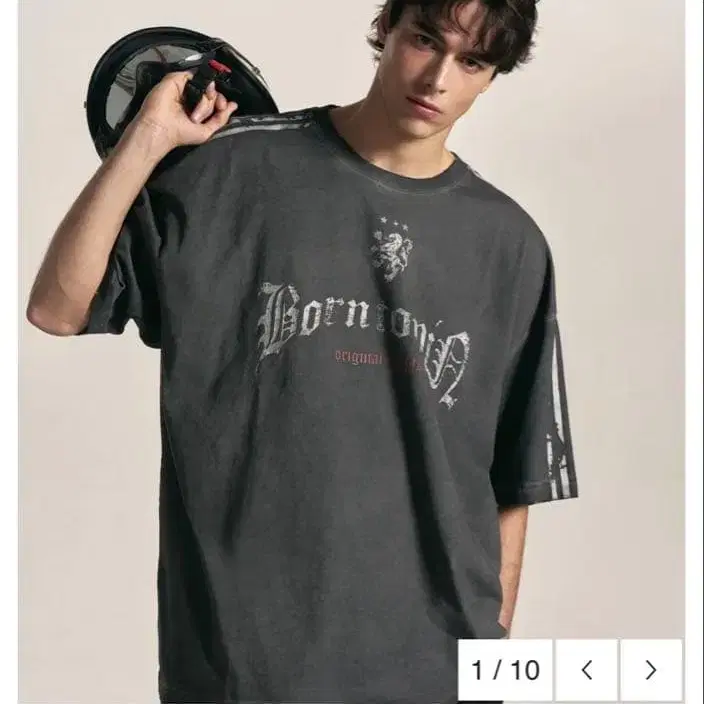
Task: Open the t-shirt product photo
Action: [x=352, y=352]
